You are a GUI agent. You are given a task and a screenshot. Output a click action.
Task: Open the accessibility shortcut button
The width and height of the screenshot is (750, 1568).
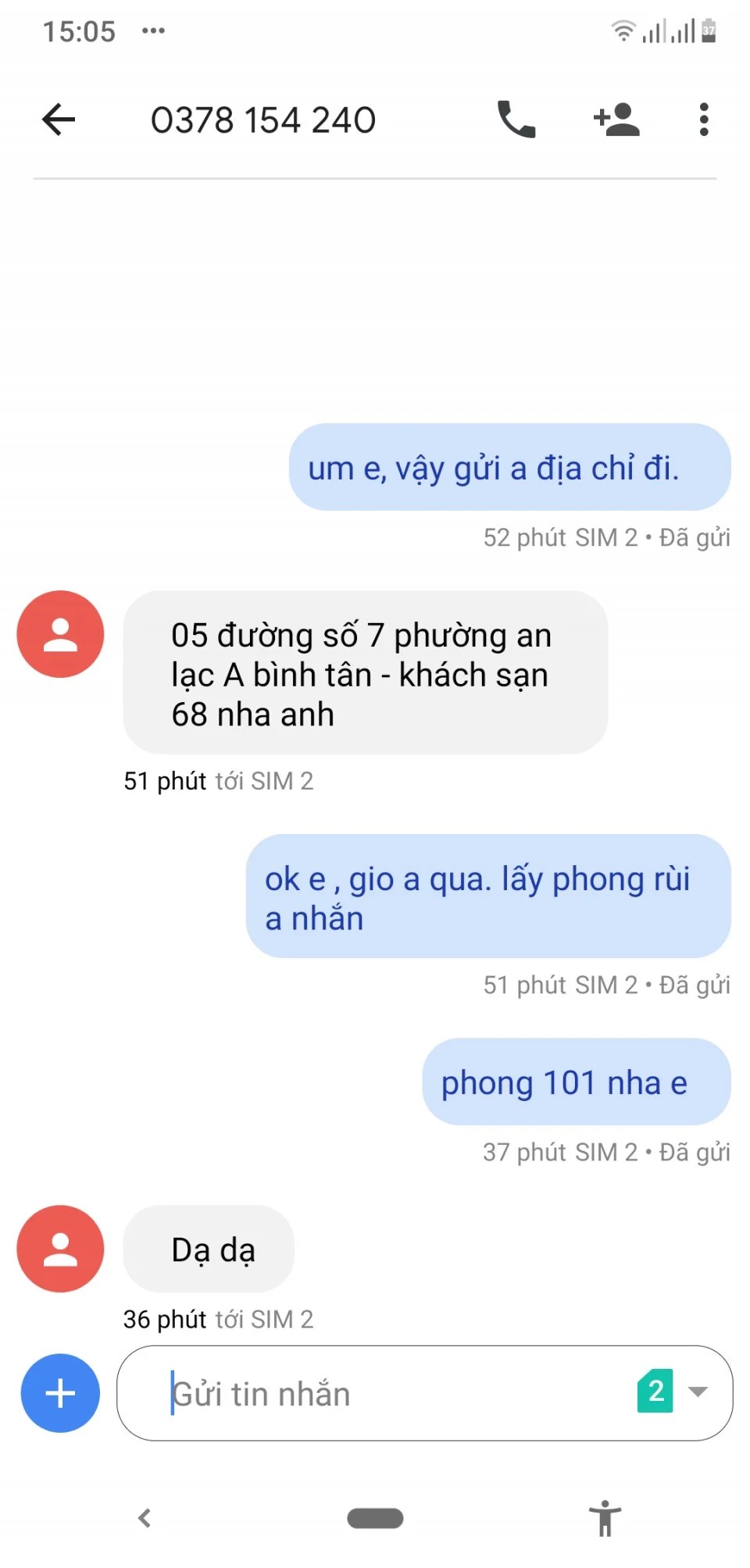click(x=605, y=1518)
